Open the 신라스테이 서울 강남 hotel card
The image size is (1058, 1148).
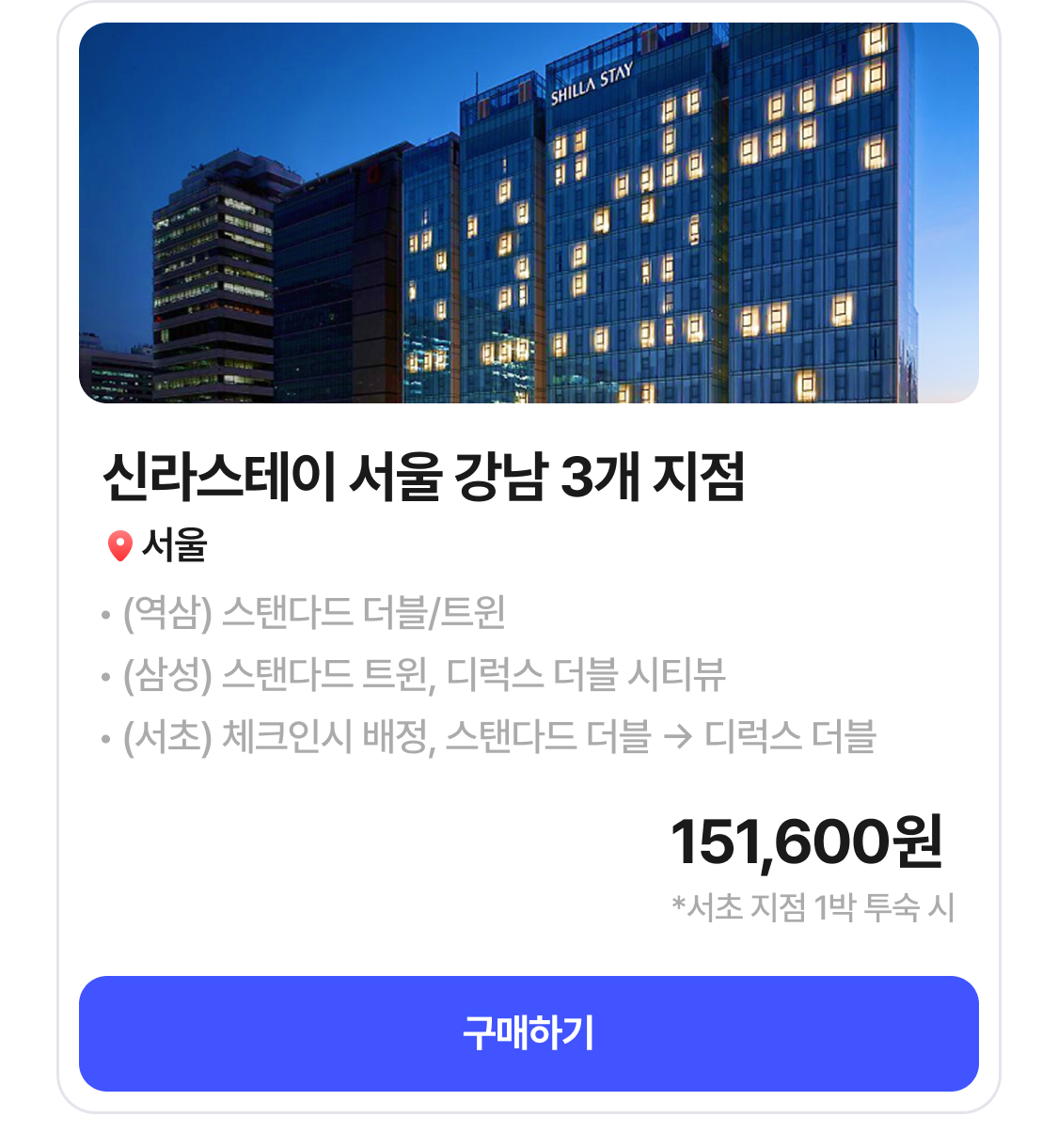[423, 477]
